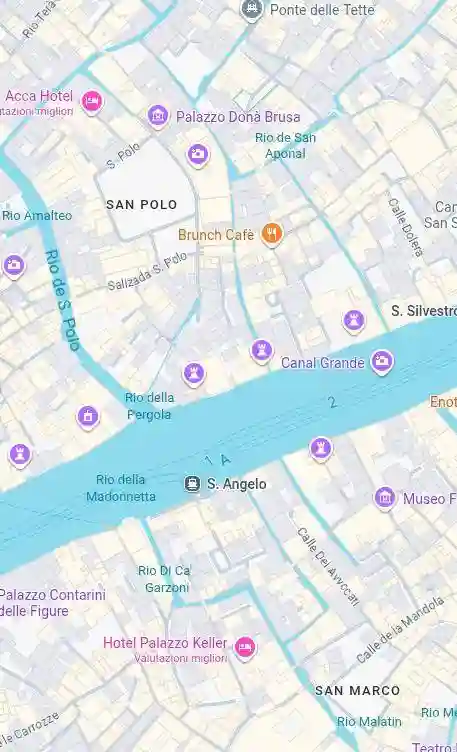Tap the Canal Grande photo spot pin
The height and width of the screenshot is (752, 457).
click(x=382, y=362)
